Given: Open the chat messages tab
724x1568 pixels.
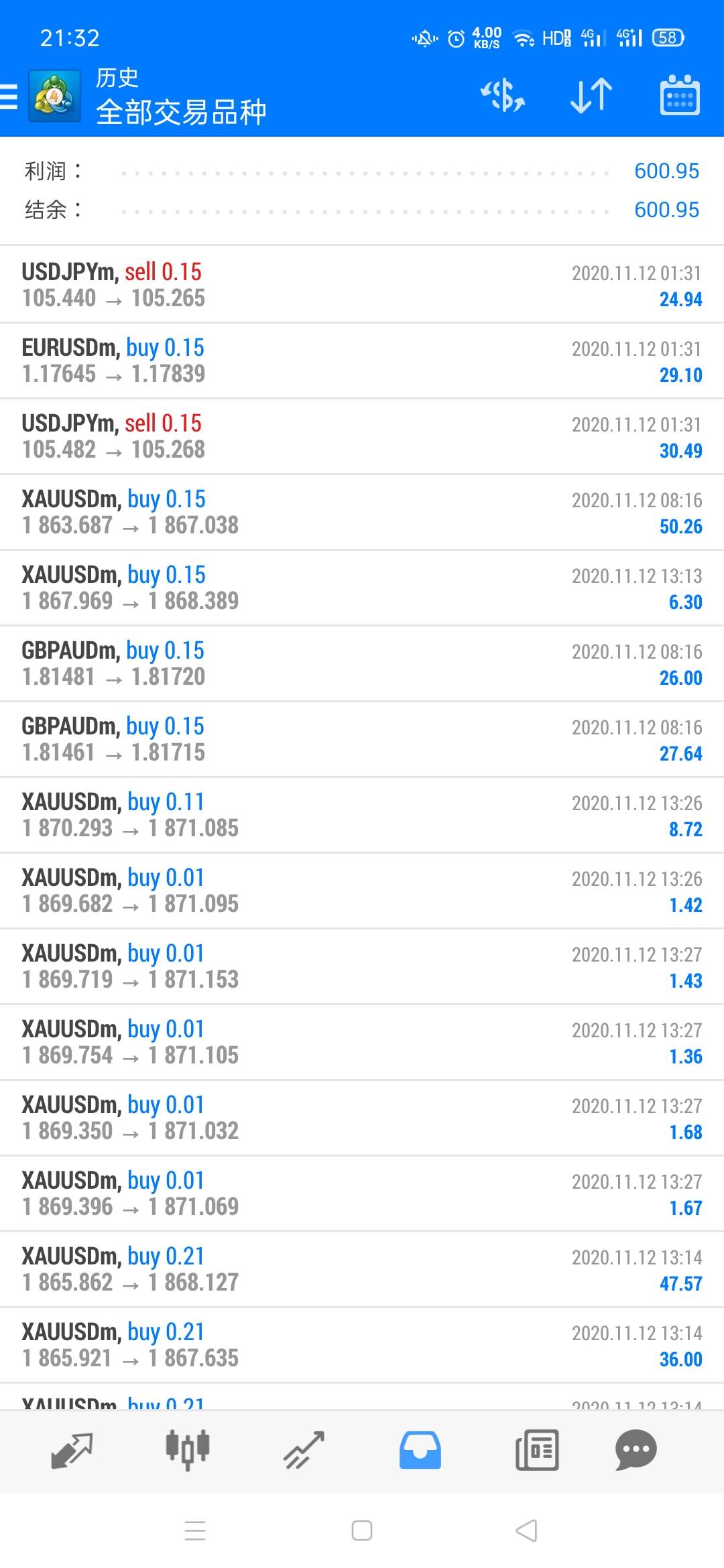Looking at the screenshot, I should coord(636,1451).
